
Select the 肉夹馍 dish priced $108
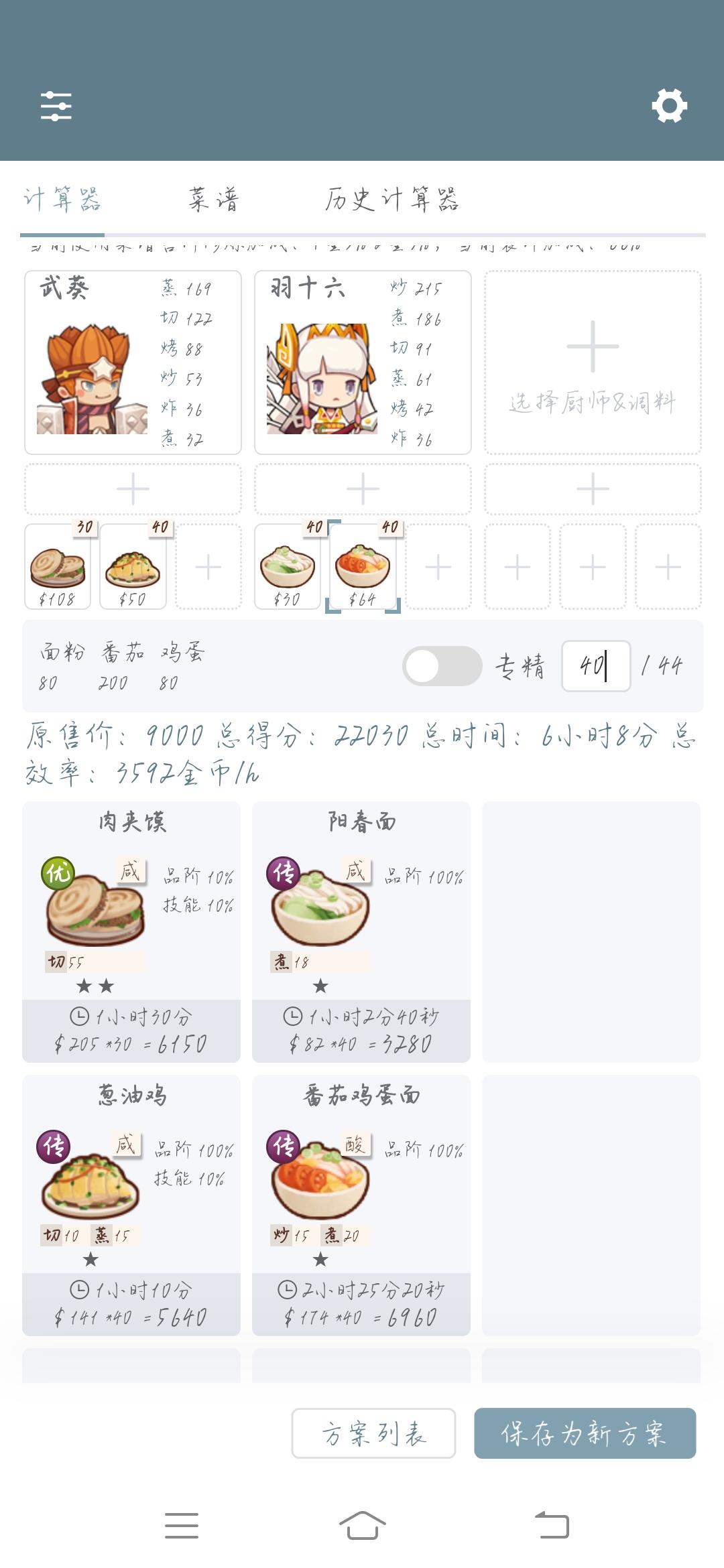59,566
